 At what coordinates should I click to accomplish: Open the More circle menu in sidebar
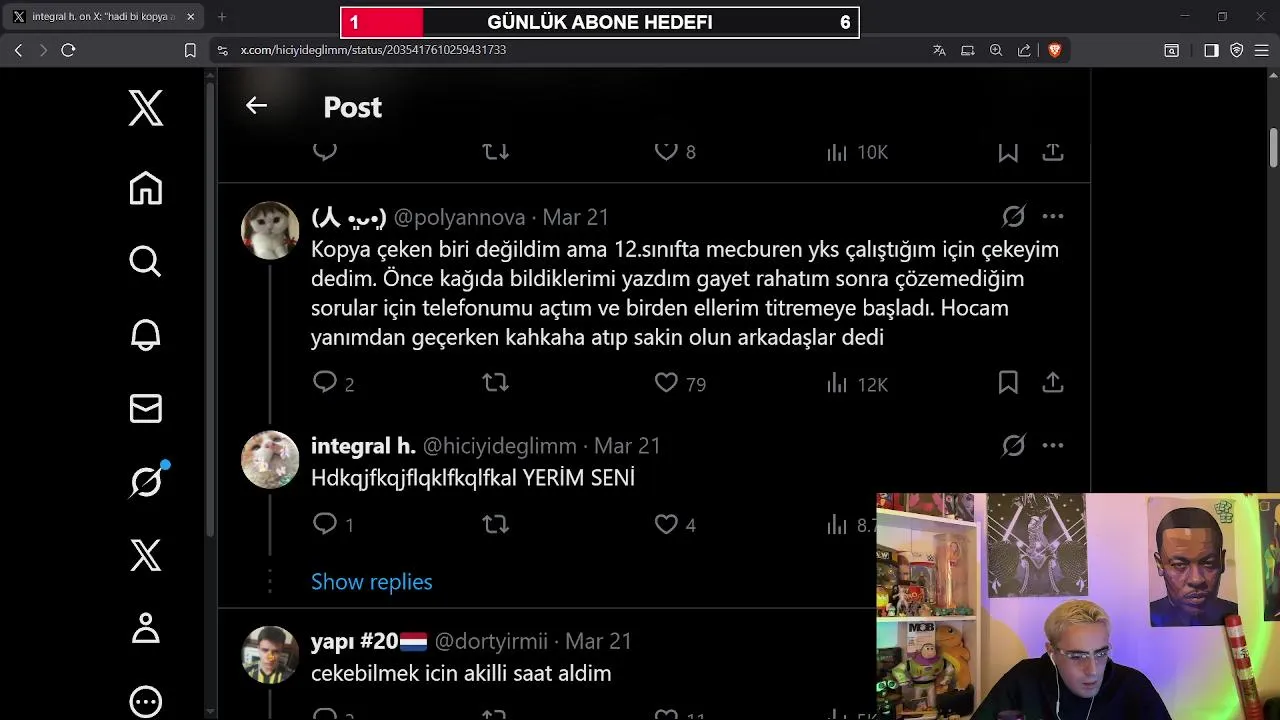tap(146, 701)
